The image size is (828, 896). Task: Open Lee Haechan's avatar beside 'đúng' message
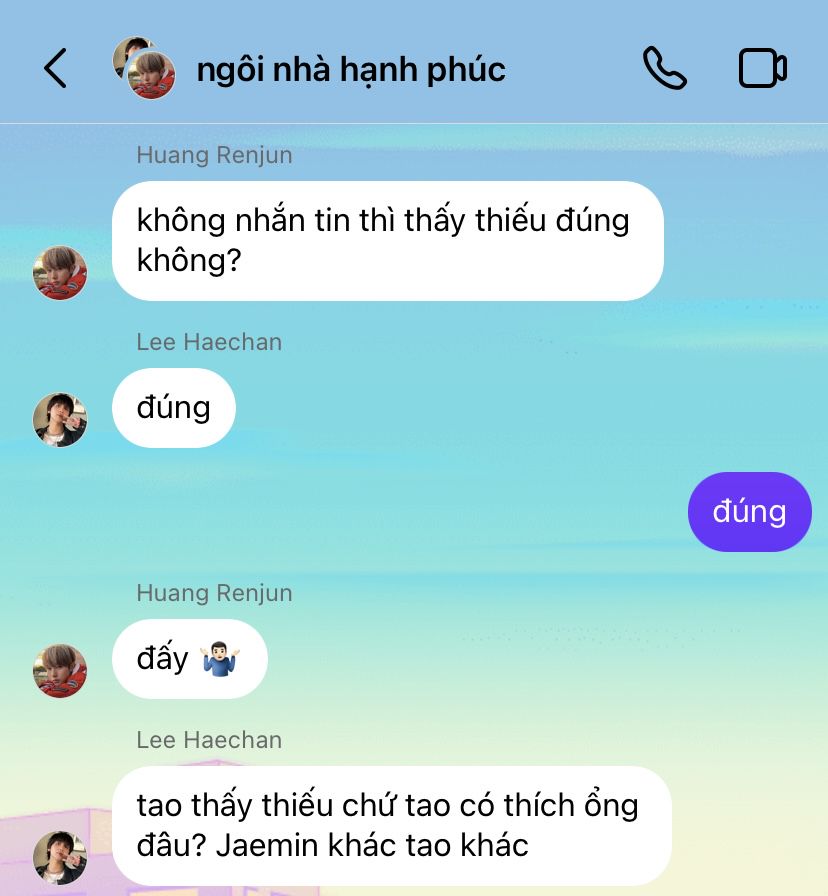coord(60,419)
